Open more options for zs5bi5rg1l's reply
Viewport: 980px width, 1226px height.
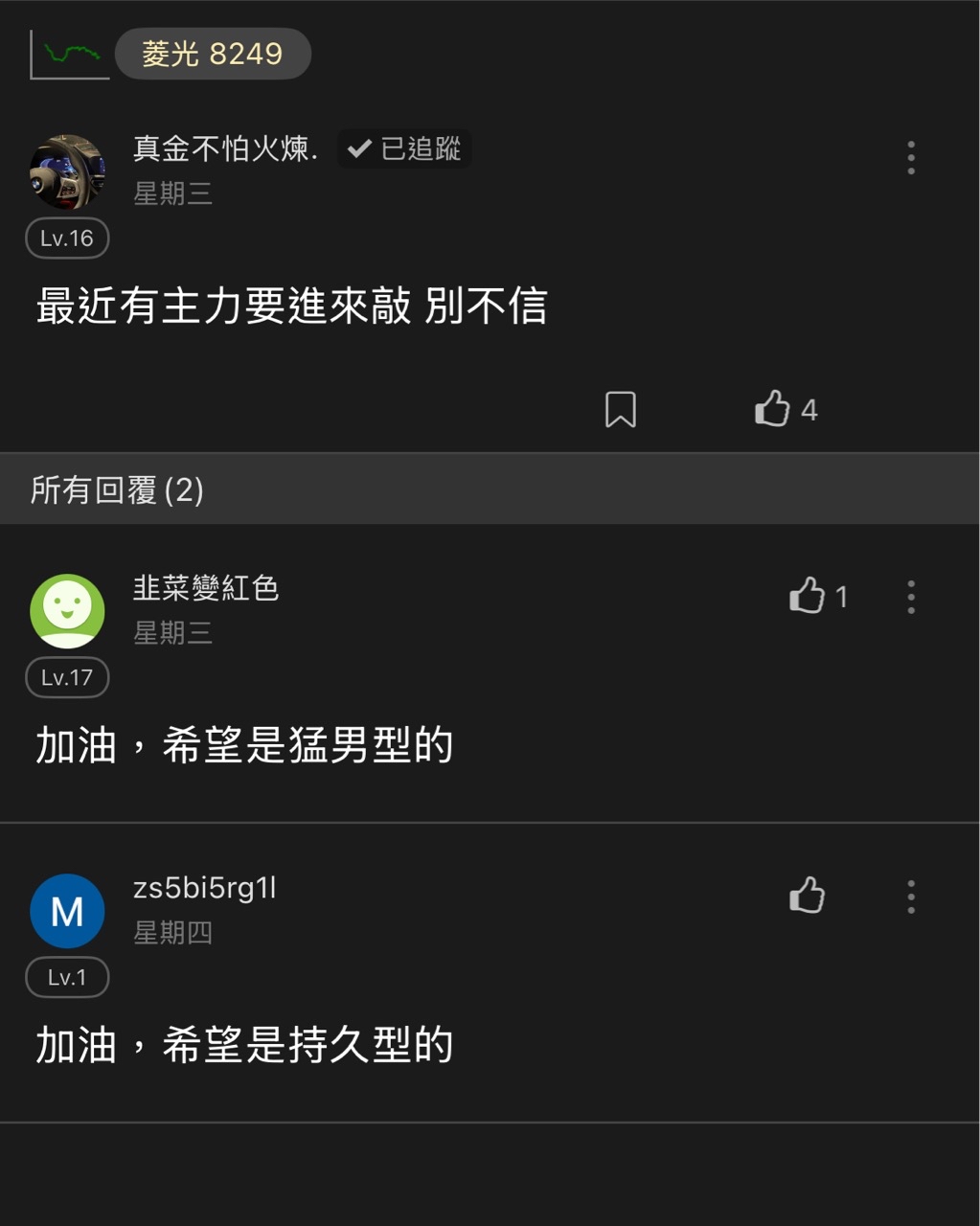click(910, 897)
